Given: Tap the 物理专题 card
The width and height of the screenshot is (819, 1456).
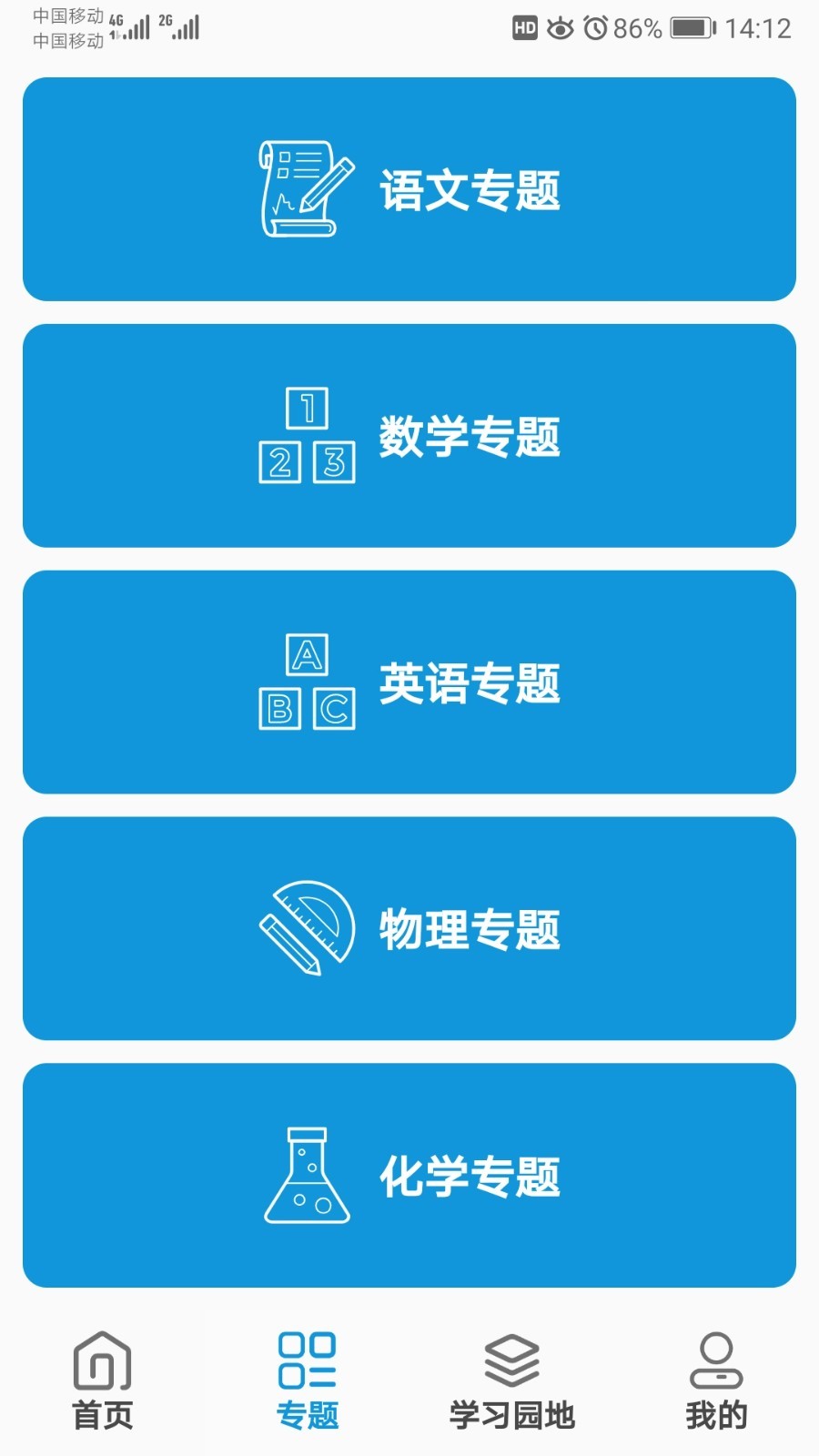Looking at the screenshot, I should click(x=409, y=928).
